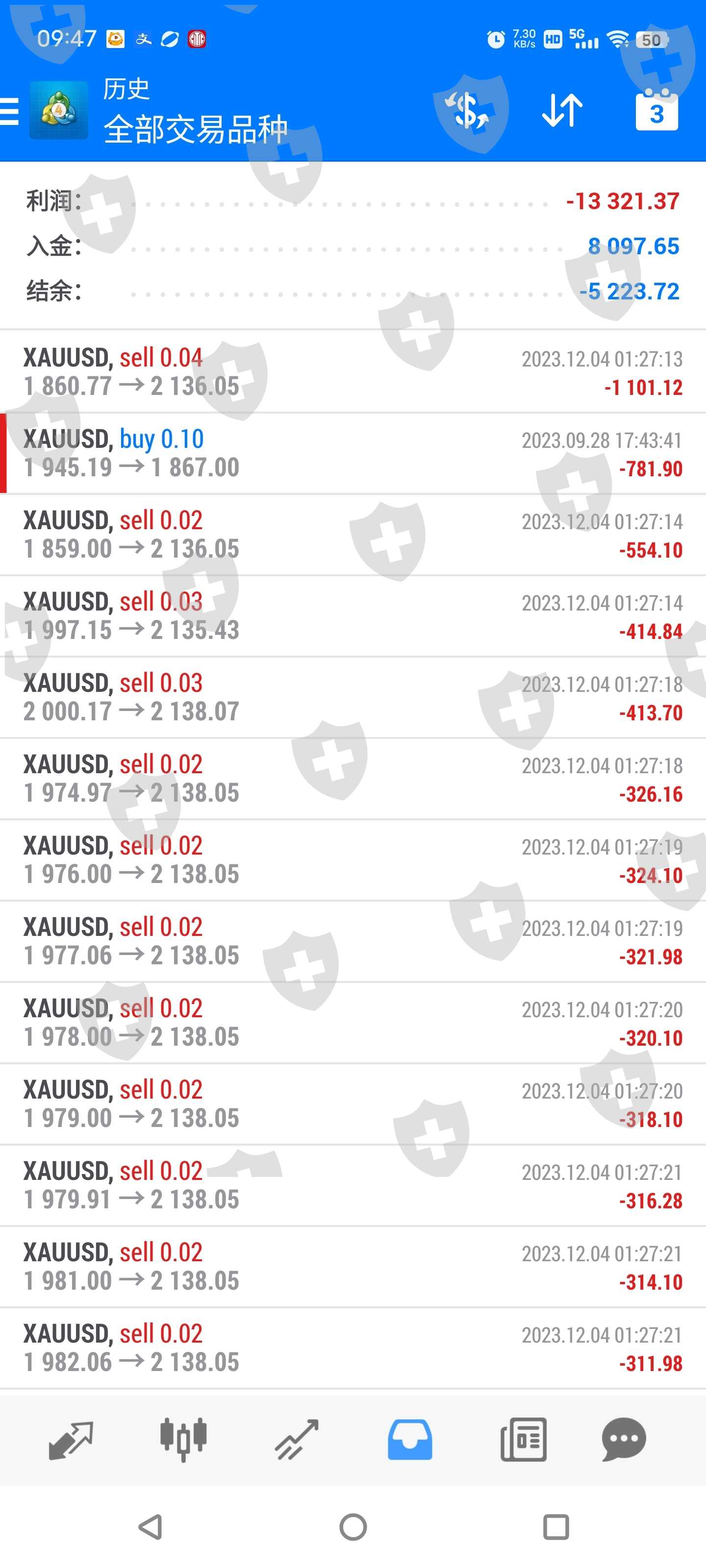Open the Chat messages tab
Viewport: 706px width, 1568px height.
point(624,1439)
